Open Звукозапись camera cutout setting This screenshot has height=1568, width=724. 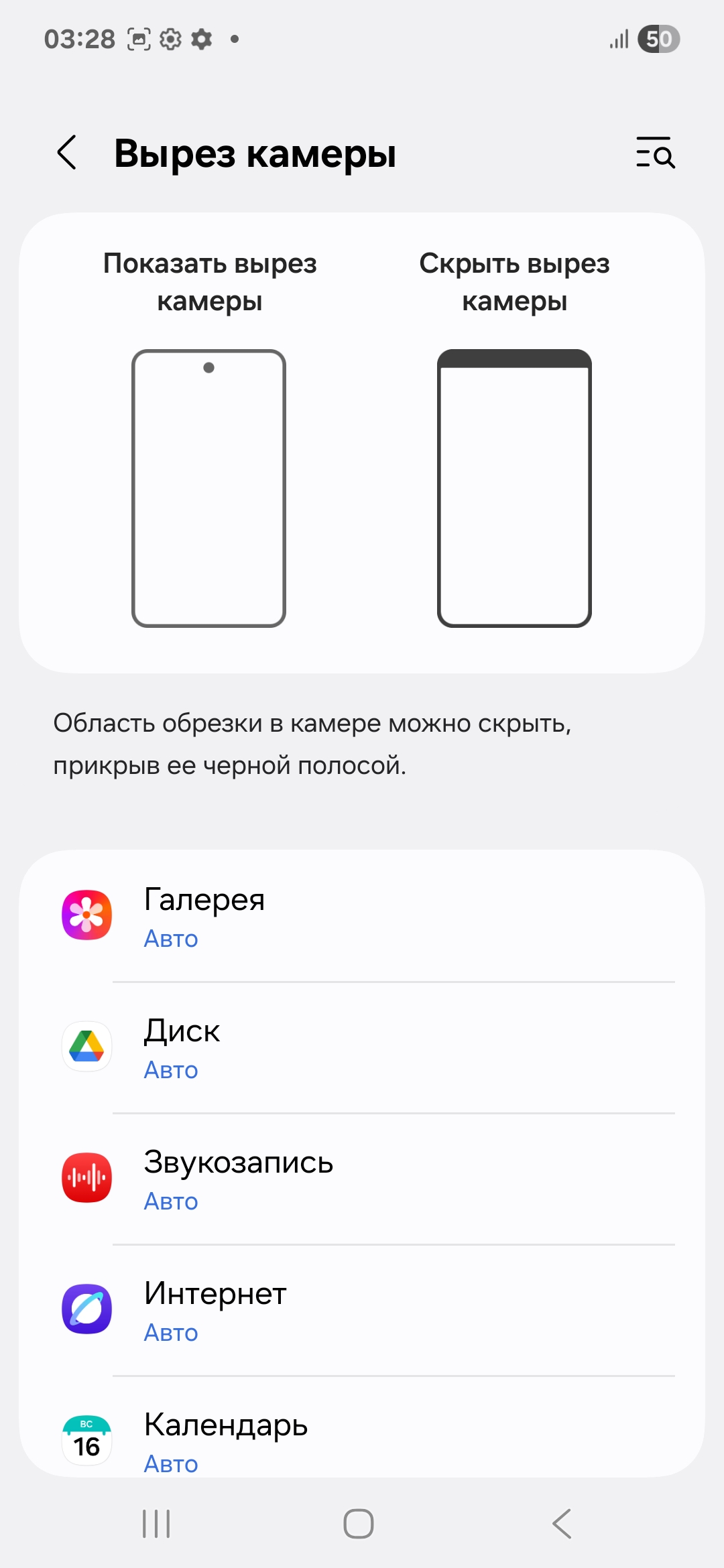click(362, 1179)
